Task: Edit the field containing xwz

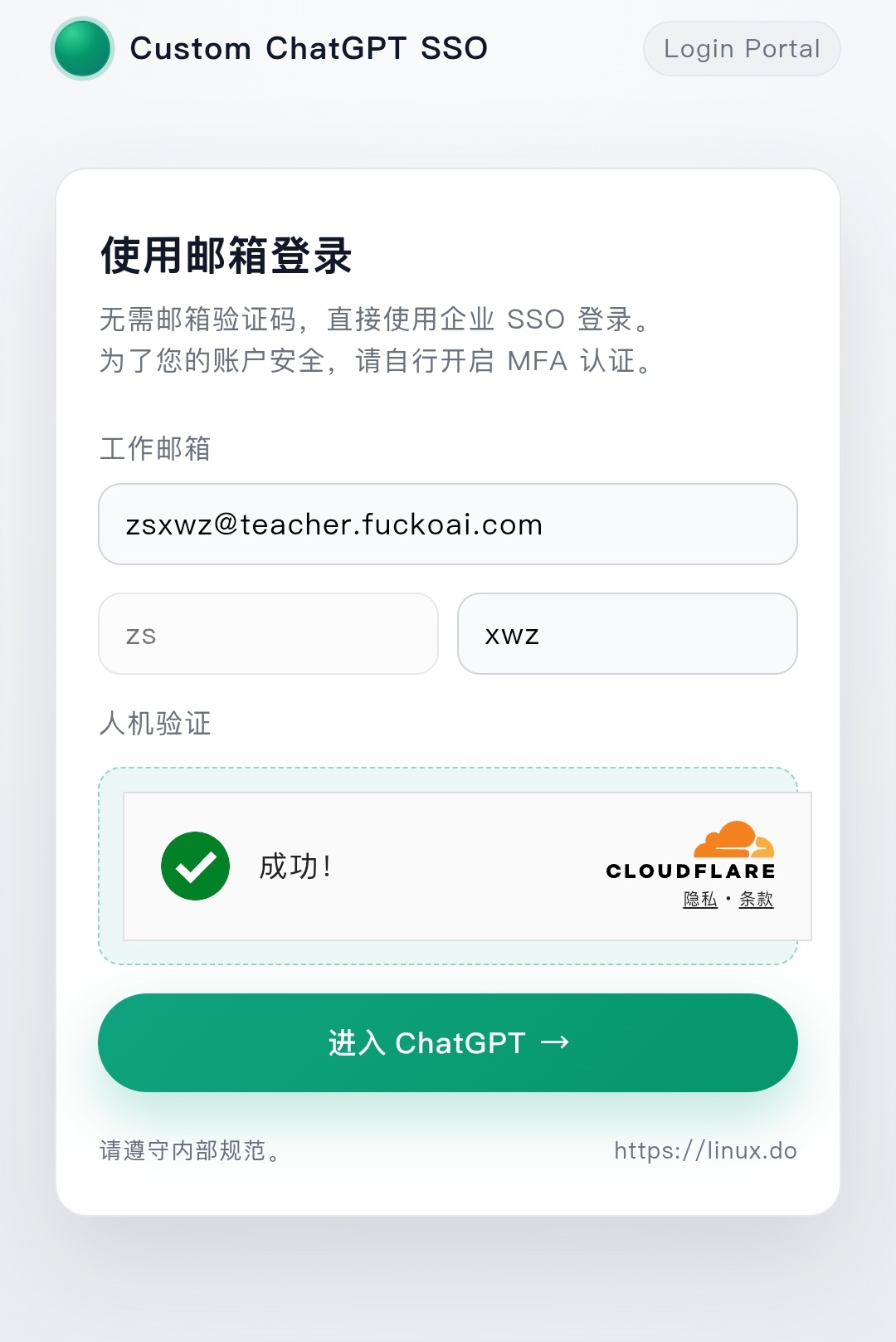Action: coord(627,634)
